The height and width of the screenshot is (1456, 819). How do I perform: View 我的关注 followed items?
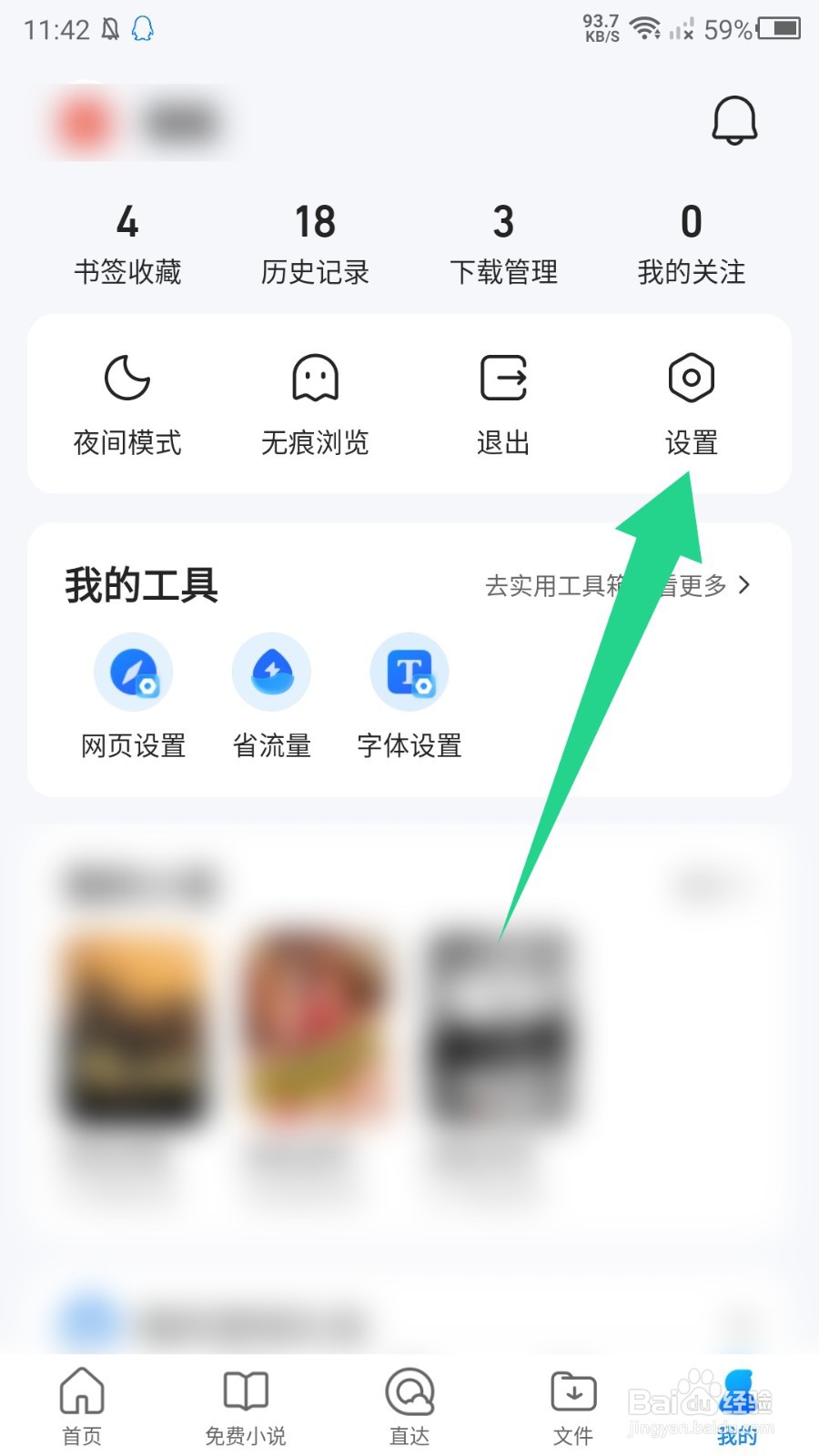[x=692, y=244]
